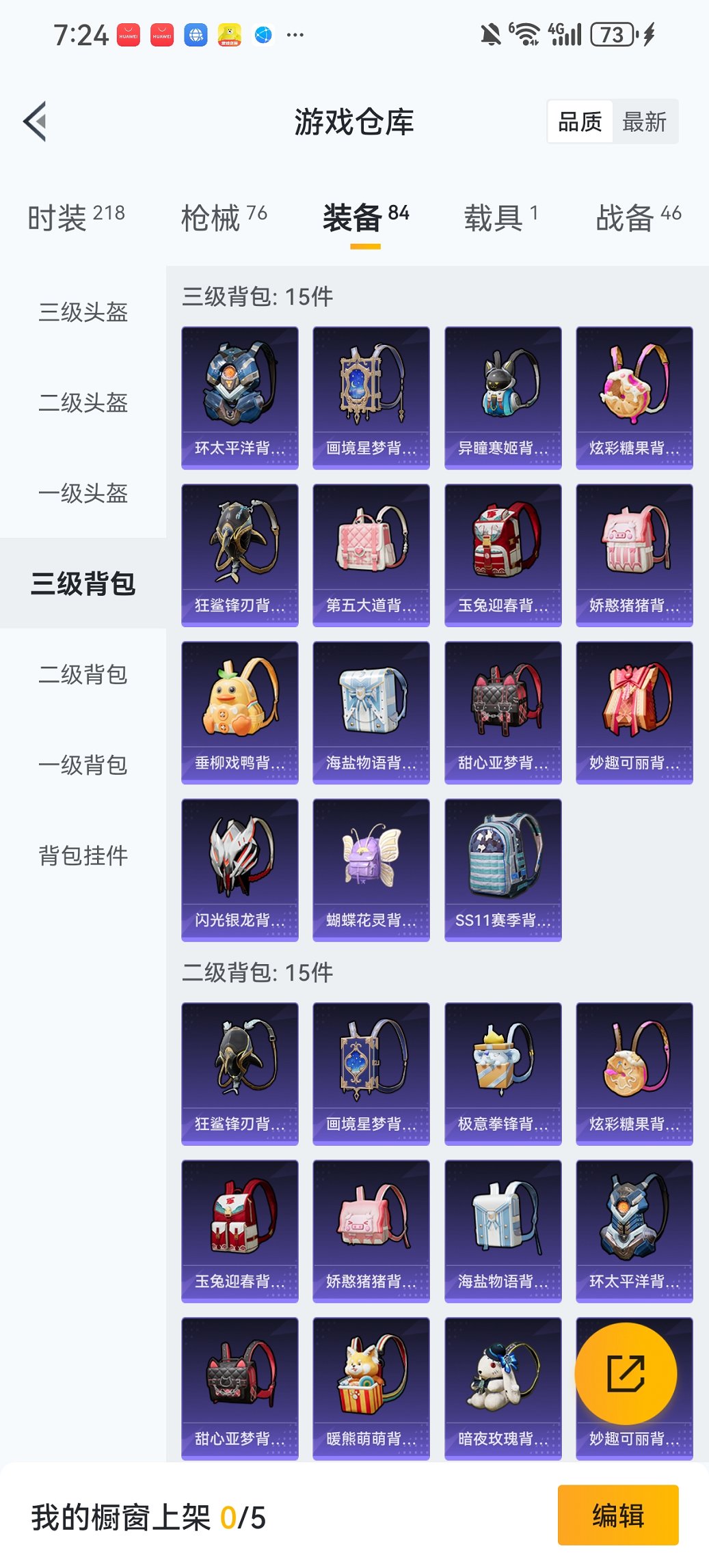This screenshot has height=1568, width=709.
Task: Select the 暗夜玫瑰背包 item icon
Action: [x=503, y=1387]
